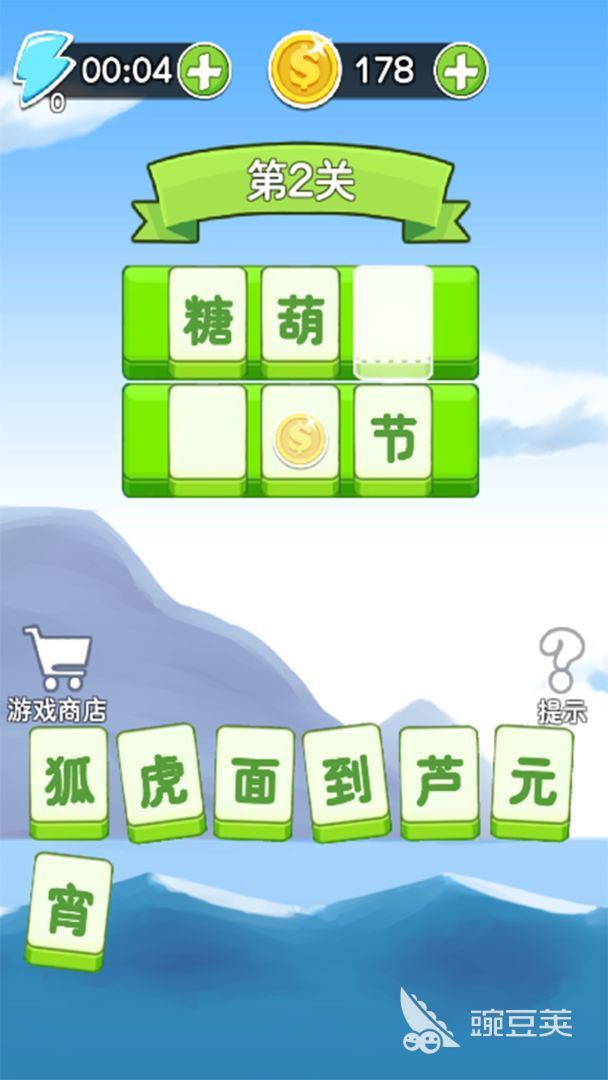Select the 虎 character tile

161,780
